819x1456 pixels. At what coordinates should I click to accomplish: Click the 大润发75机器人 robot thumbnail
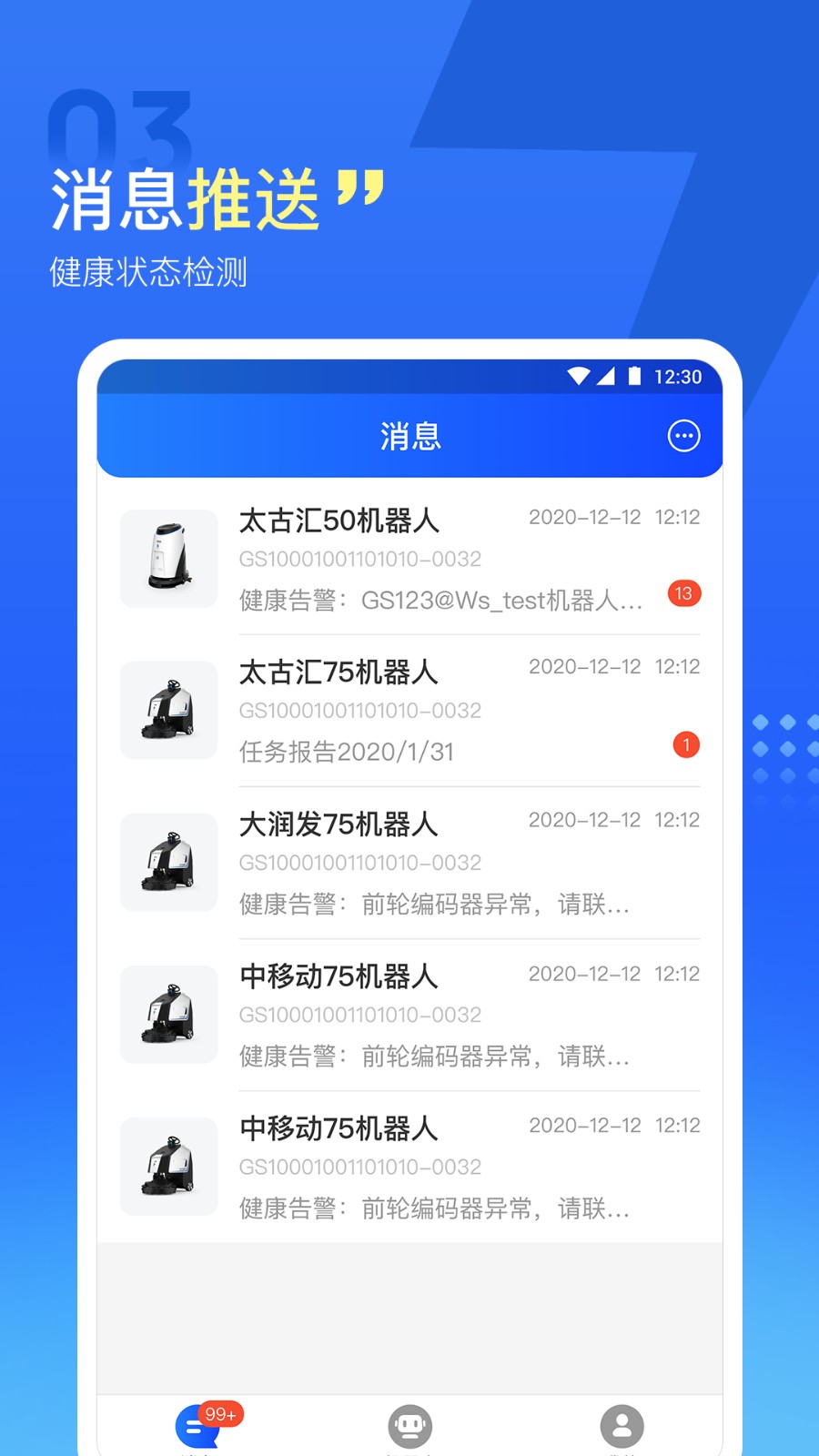click(169, 862)
